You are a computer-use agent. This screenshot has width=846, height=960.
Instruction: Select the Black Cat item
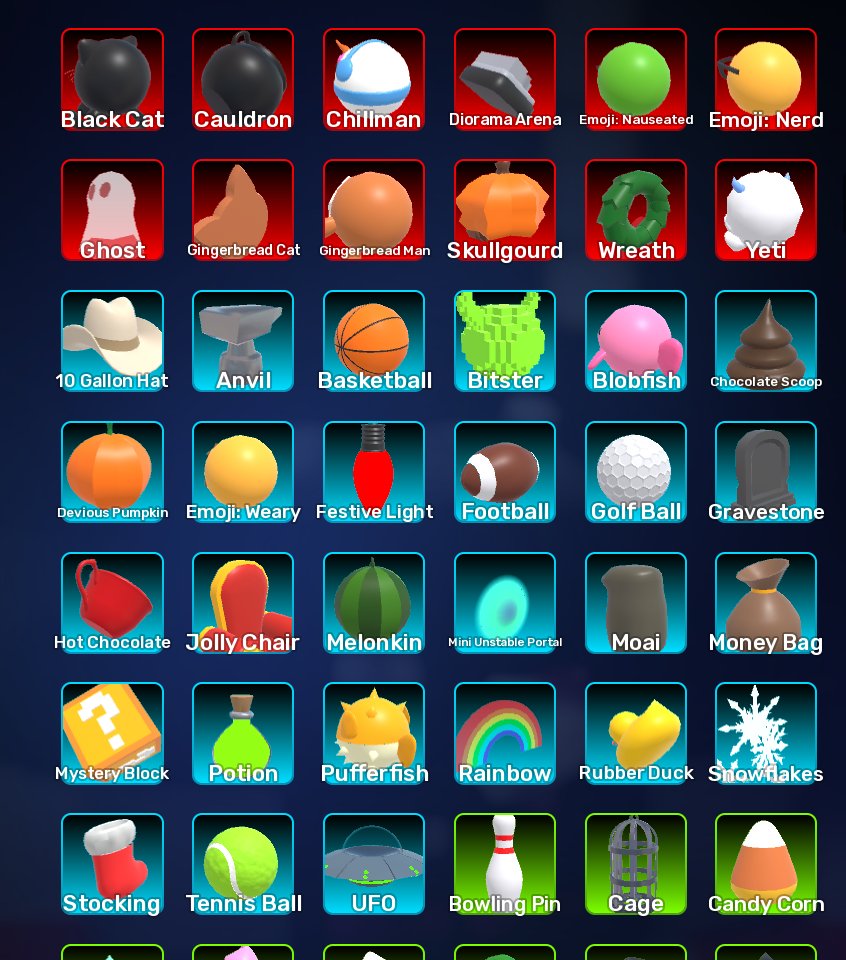coord(113,79)
